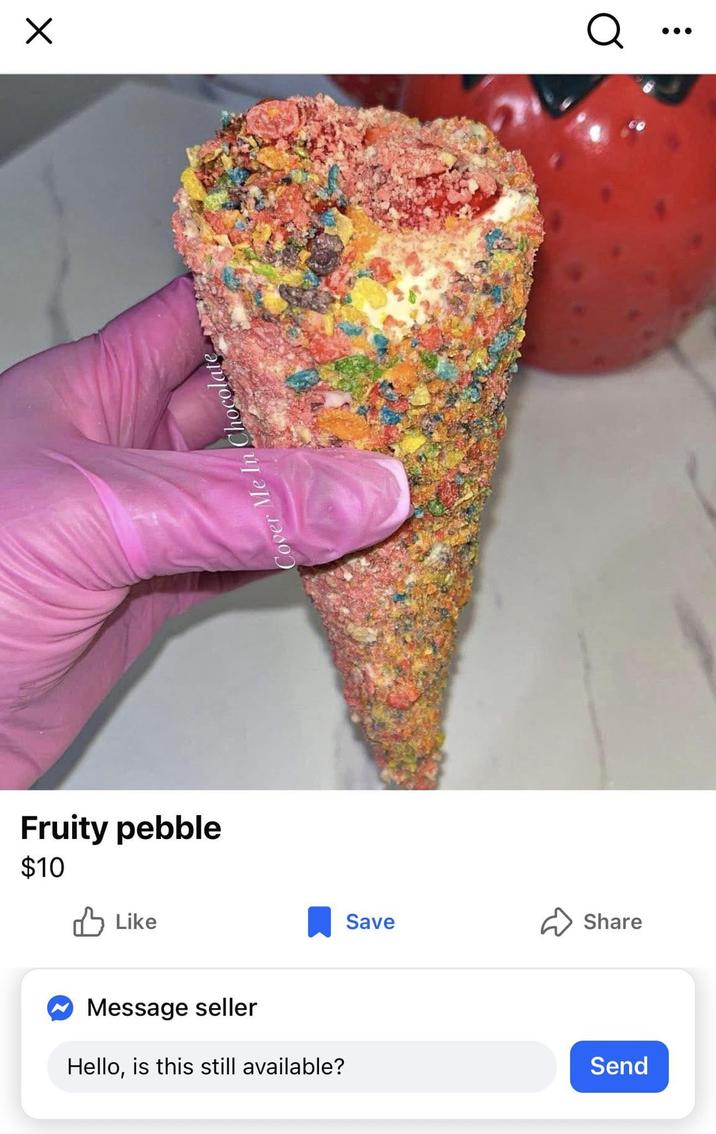Send the message to the seller

[619, 1067]
